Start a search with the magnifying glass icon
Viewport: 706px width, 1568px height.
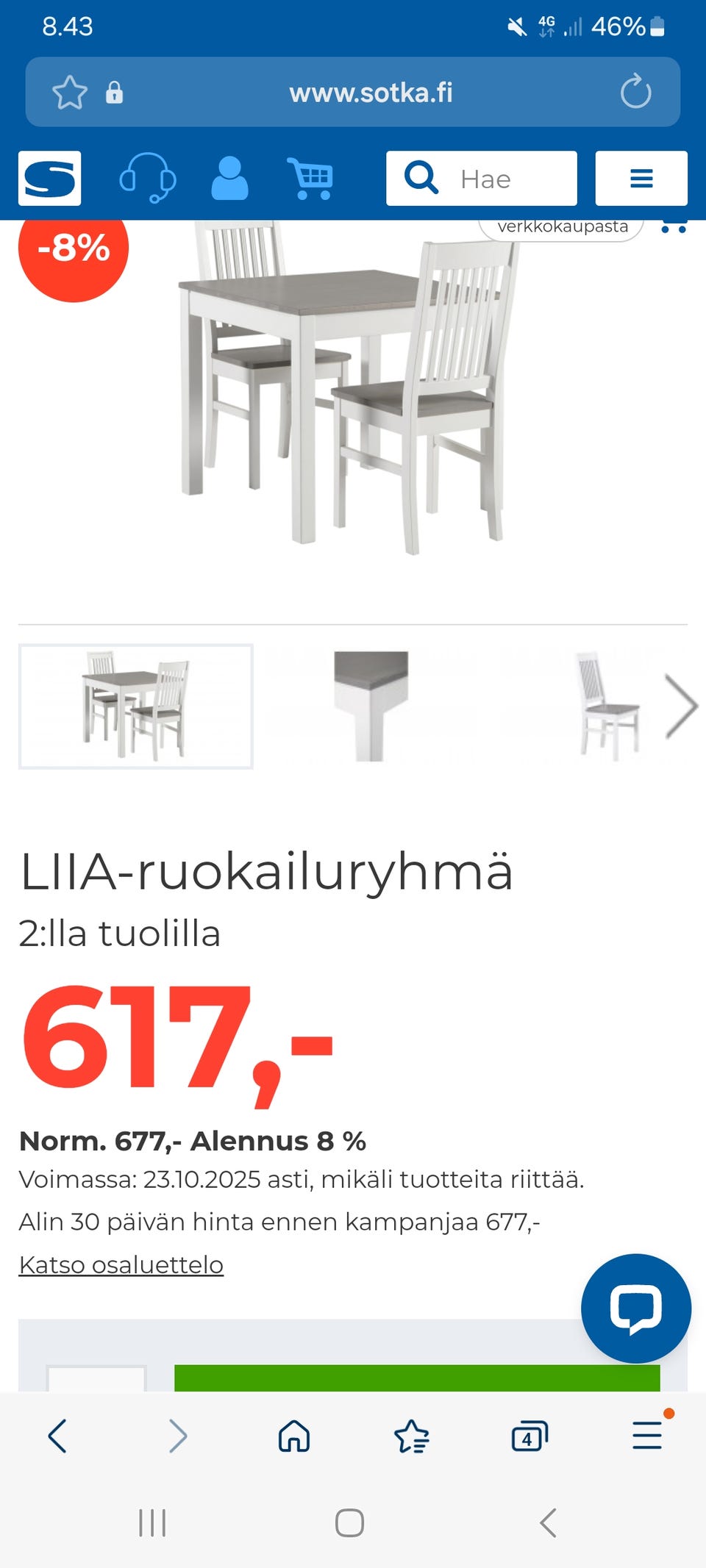(x=421, y=178)
